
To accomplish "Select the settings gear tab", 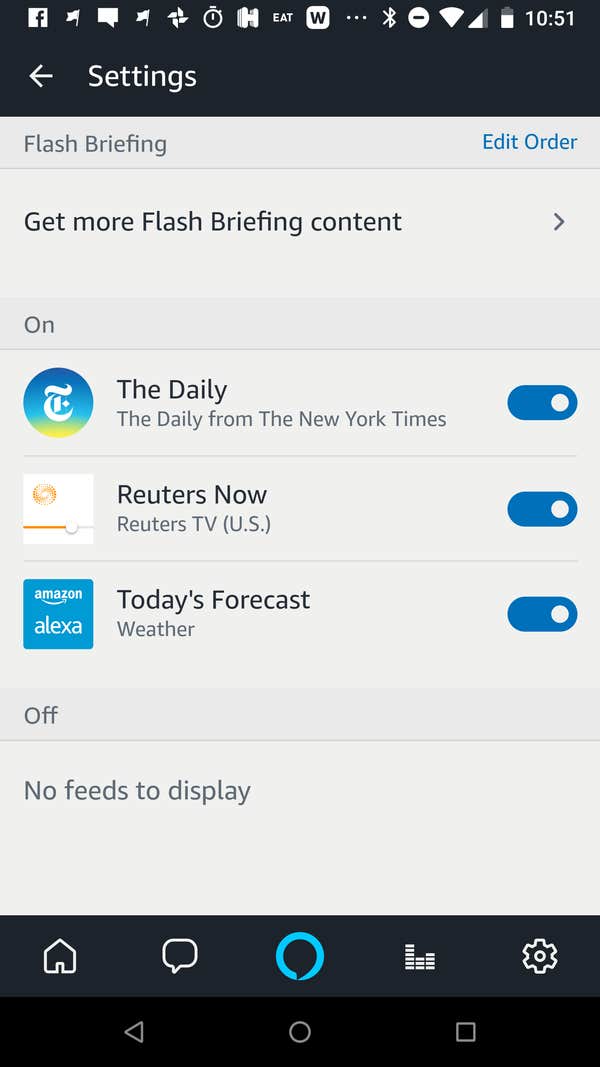I will pos(540,957).
